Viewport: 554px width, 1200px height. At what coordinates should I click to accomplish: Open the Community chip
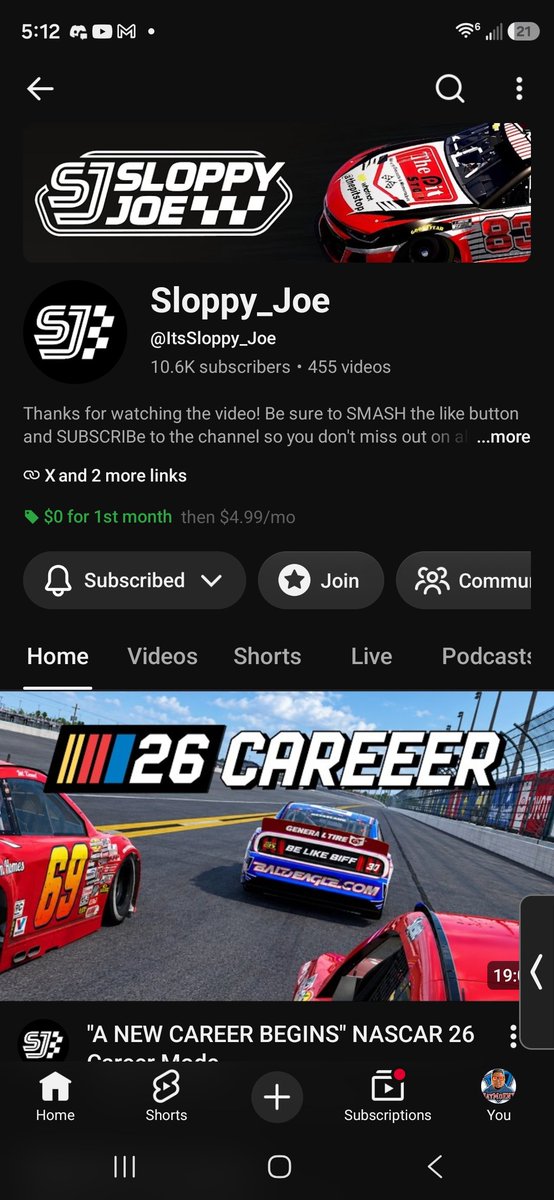tap(464, 580)
